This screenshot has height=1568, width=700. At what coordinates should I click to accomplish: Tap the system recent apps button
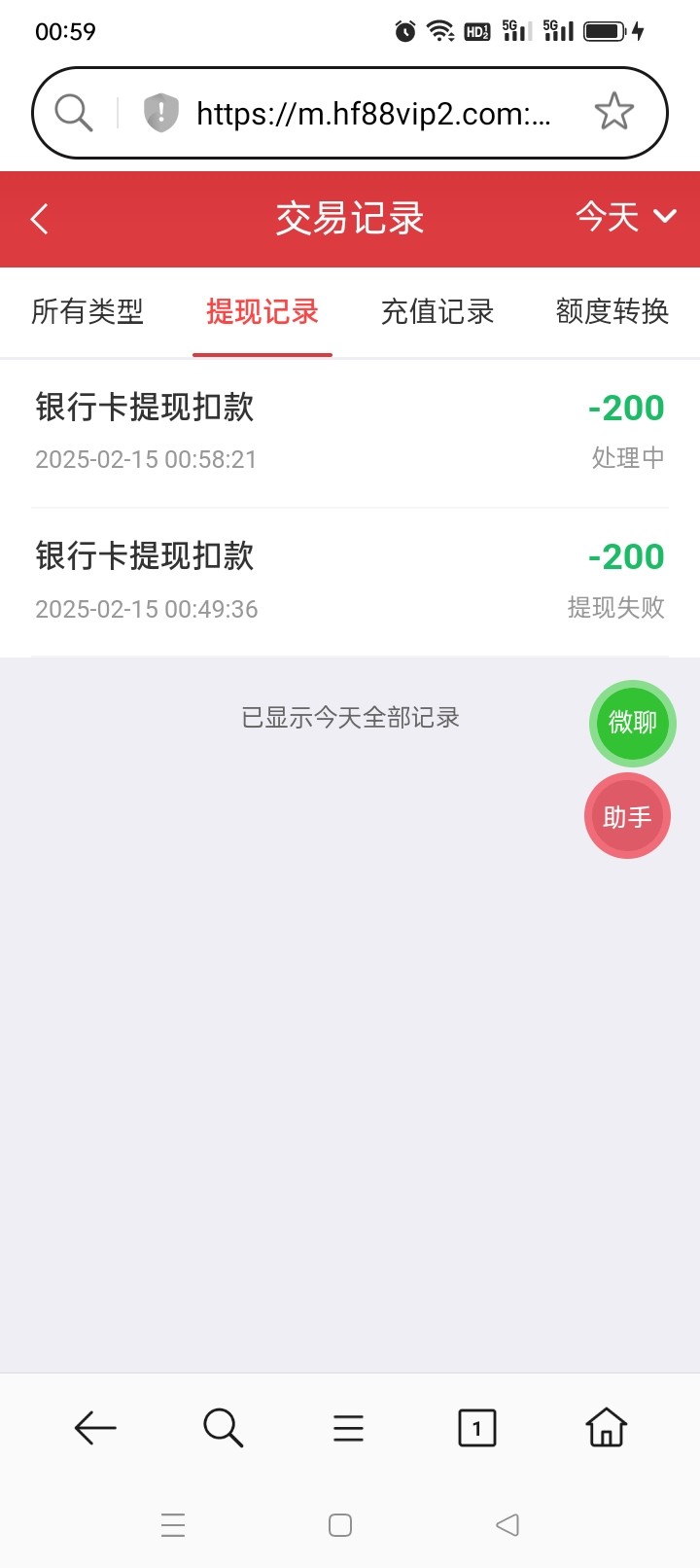[173, 1525]
